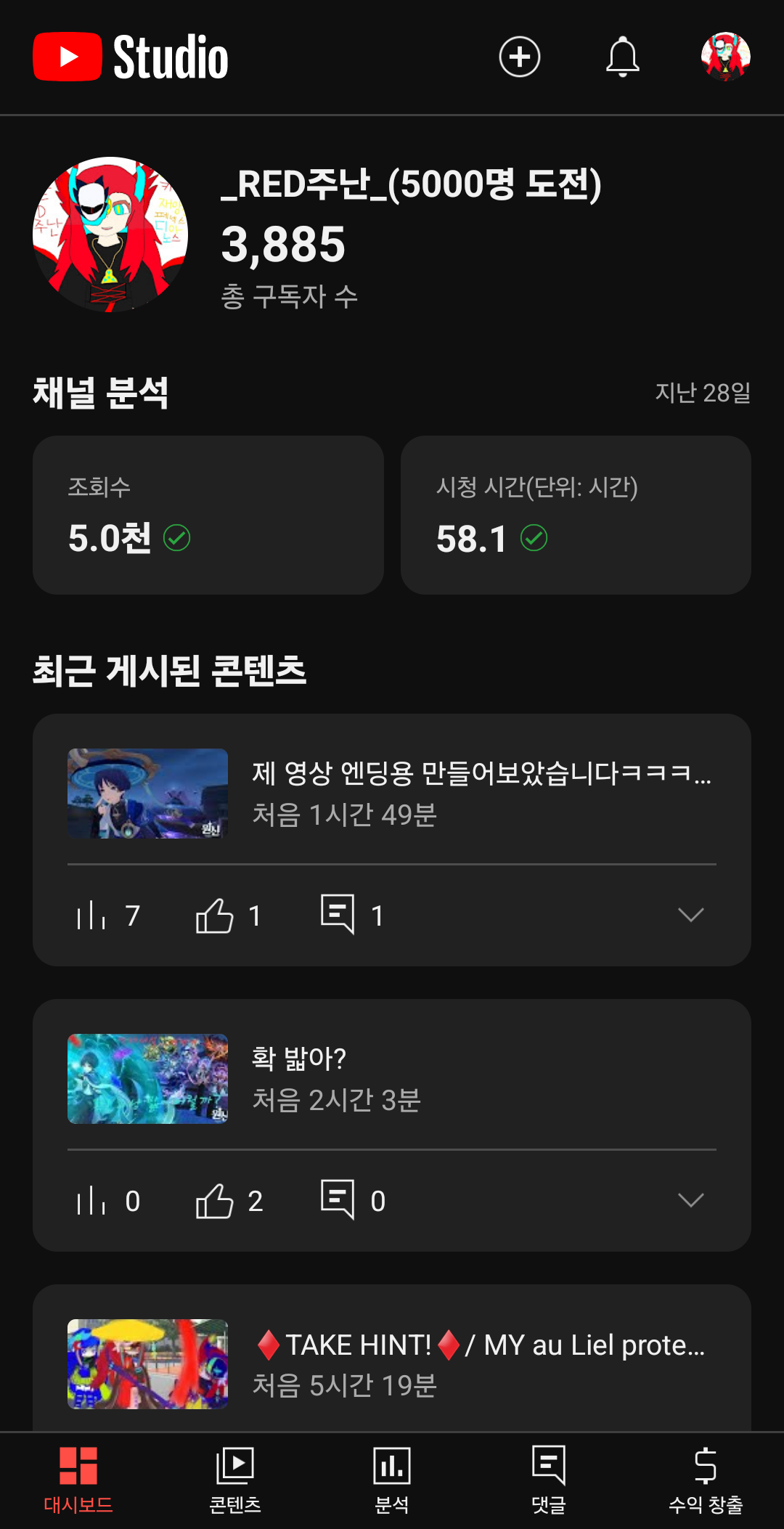Screen dimensions: 784x1529
Task: Open channel analytics via the 분석 icon
Action: [x=392, y=1467]
